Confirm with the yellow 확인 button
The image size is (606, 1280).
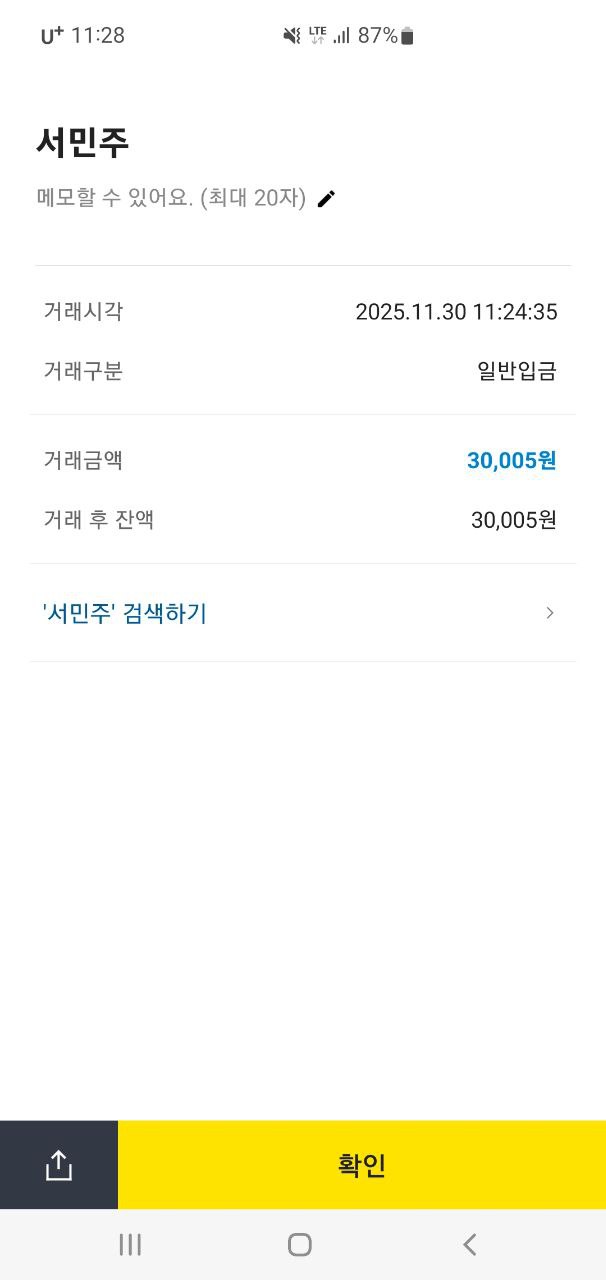tap(361, 1165)
